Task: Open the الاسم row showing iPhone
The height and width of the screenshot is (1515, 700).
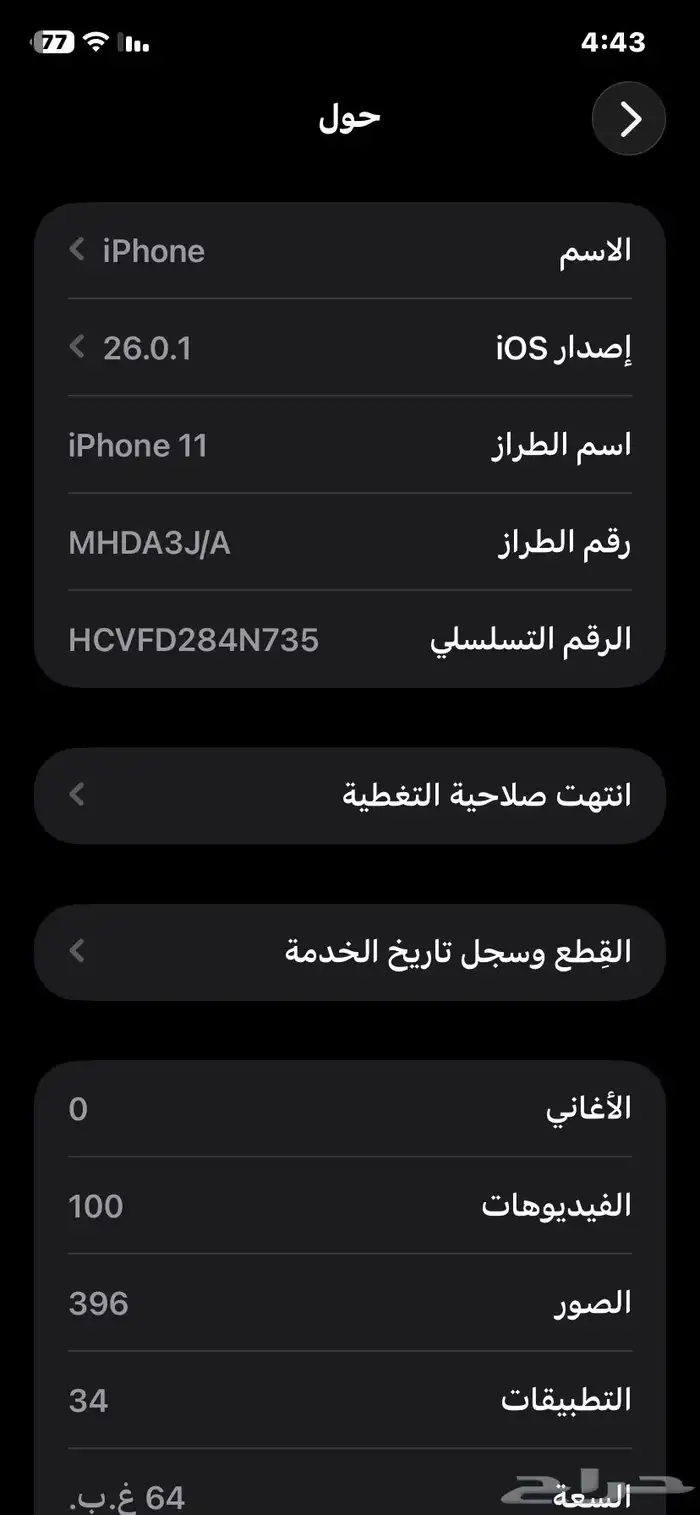Action: point(350,251)
